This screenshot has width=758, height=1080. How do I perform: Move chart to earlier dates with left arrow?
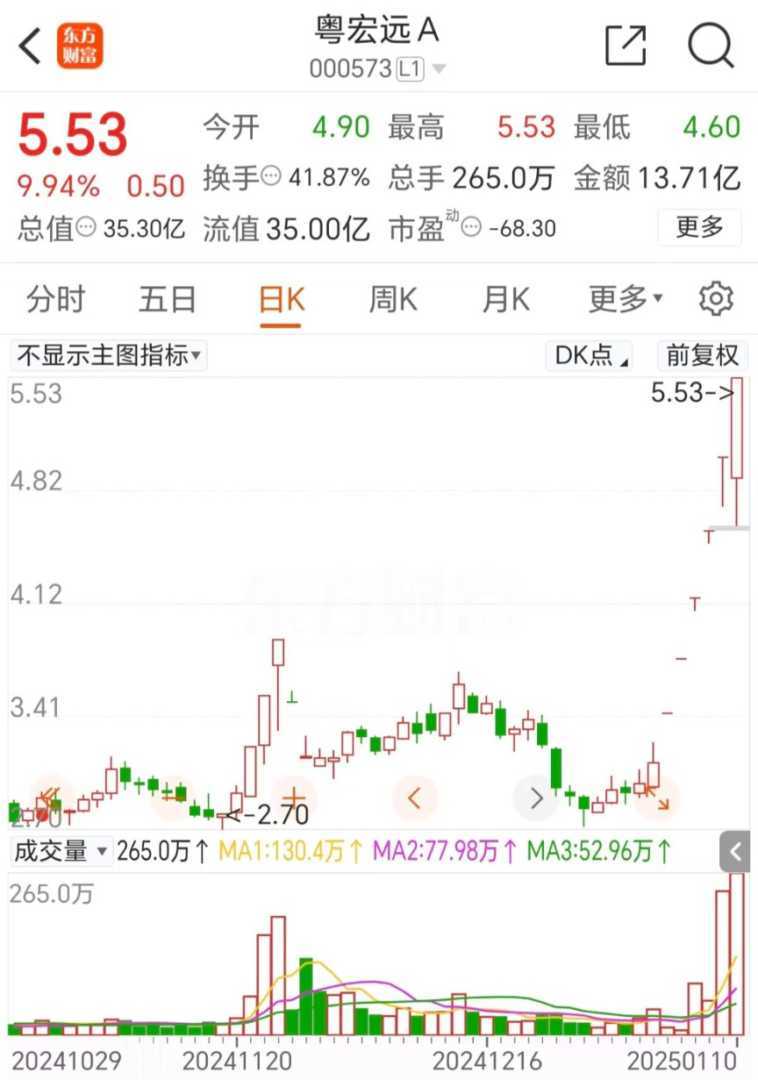[x=415, y=798]
